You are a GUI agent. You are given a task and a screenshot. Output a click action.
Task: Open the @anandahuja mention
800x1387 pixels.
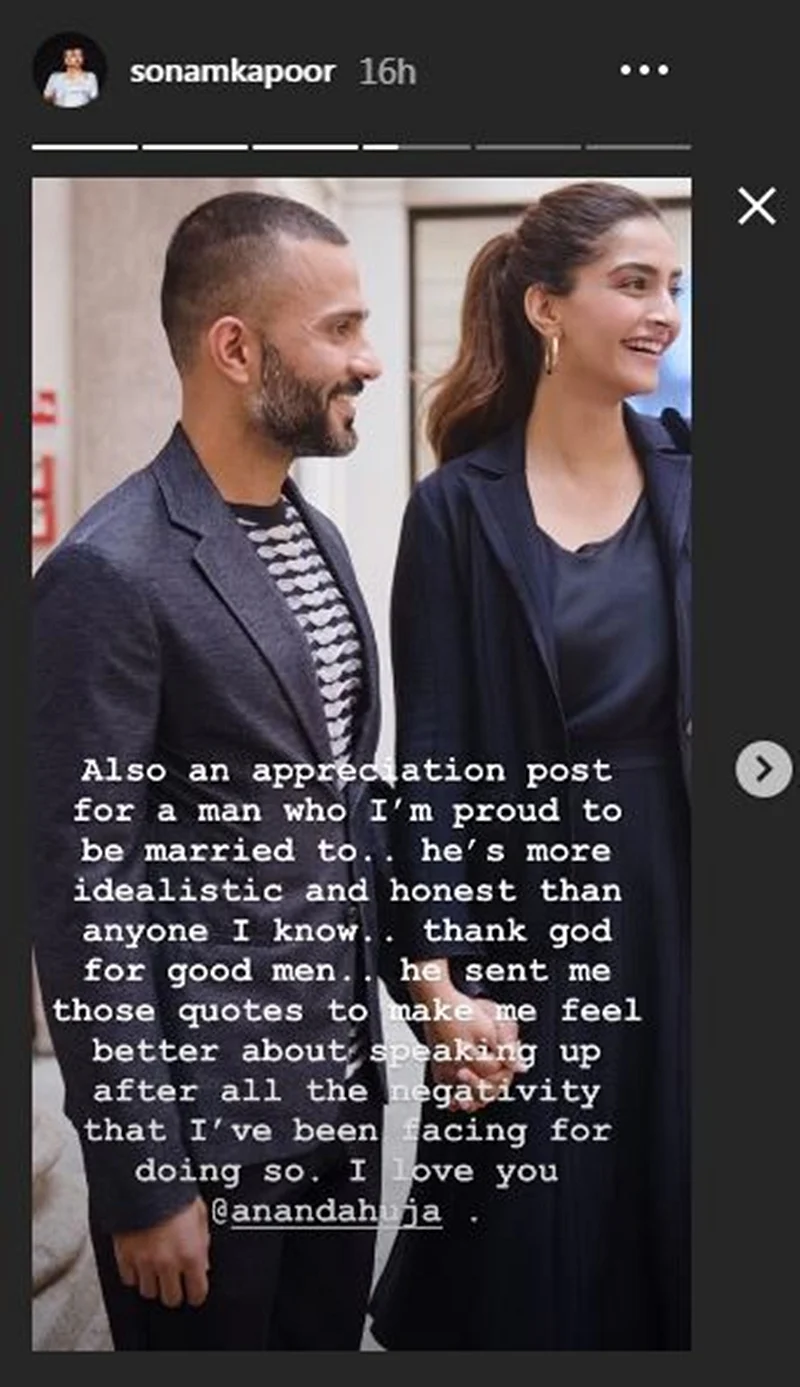[x=326, y=1213]
